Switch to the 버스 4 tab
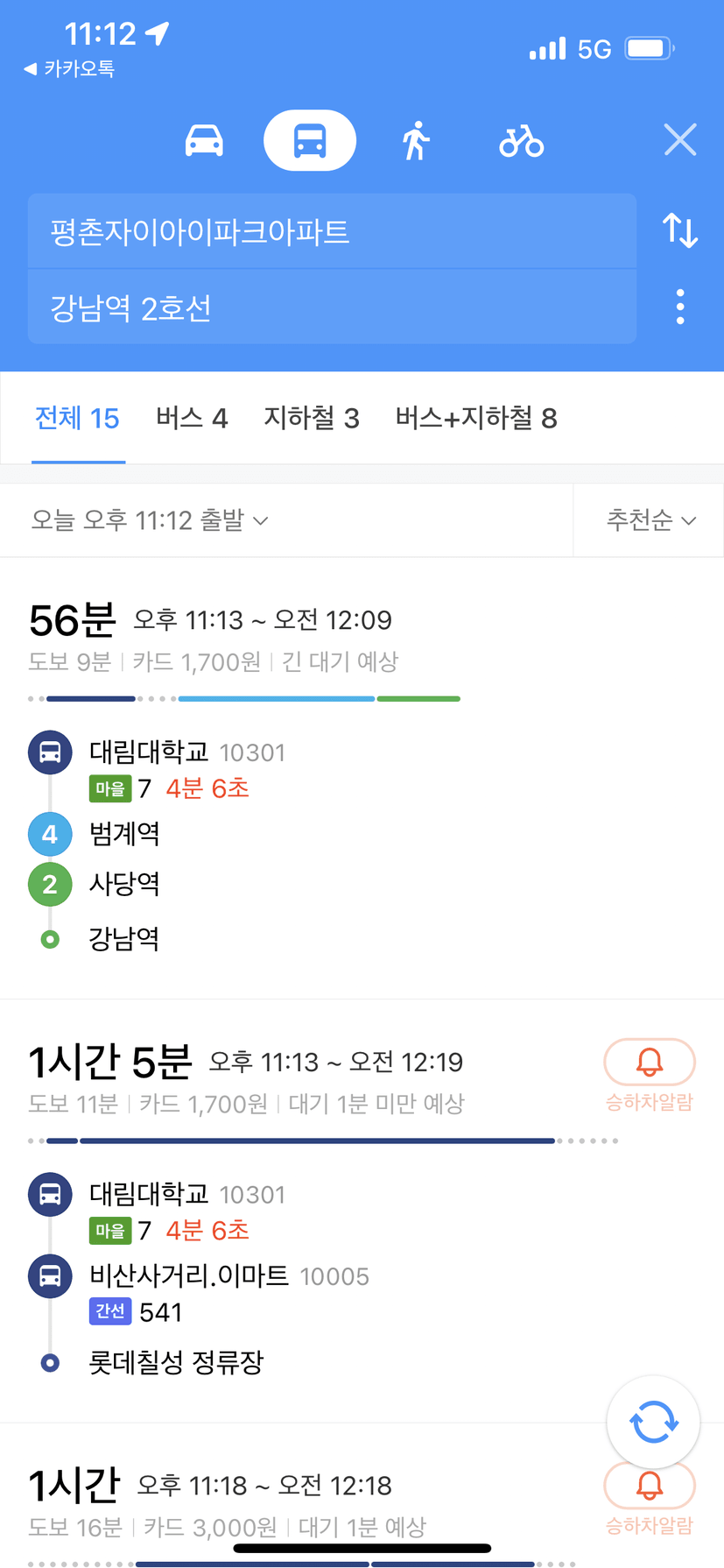The height and width of the screenshot is (1568, 724). (x=192, y=419)
